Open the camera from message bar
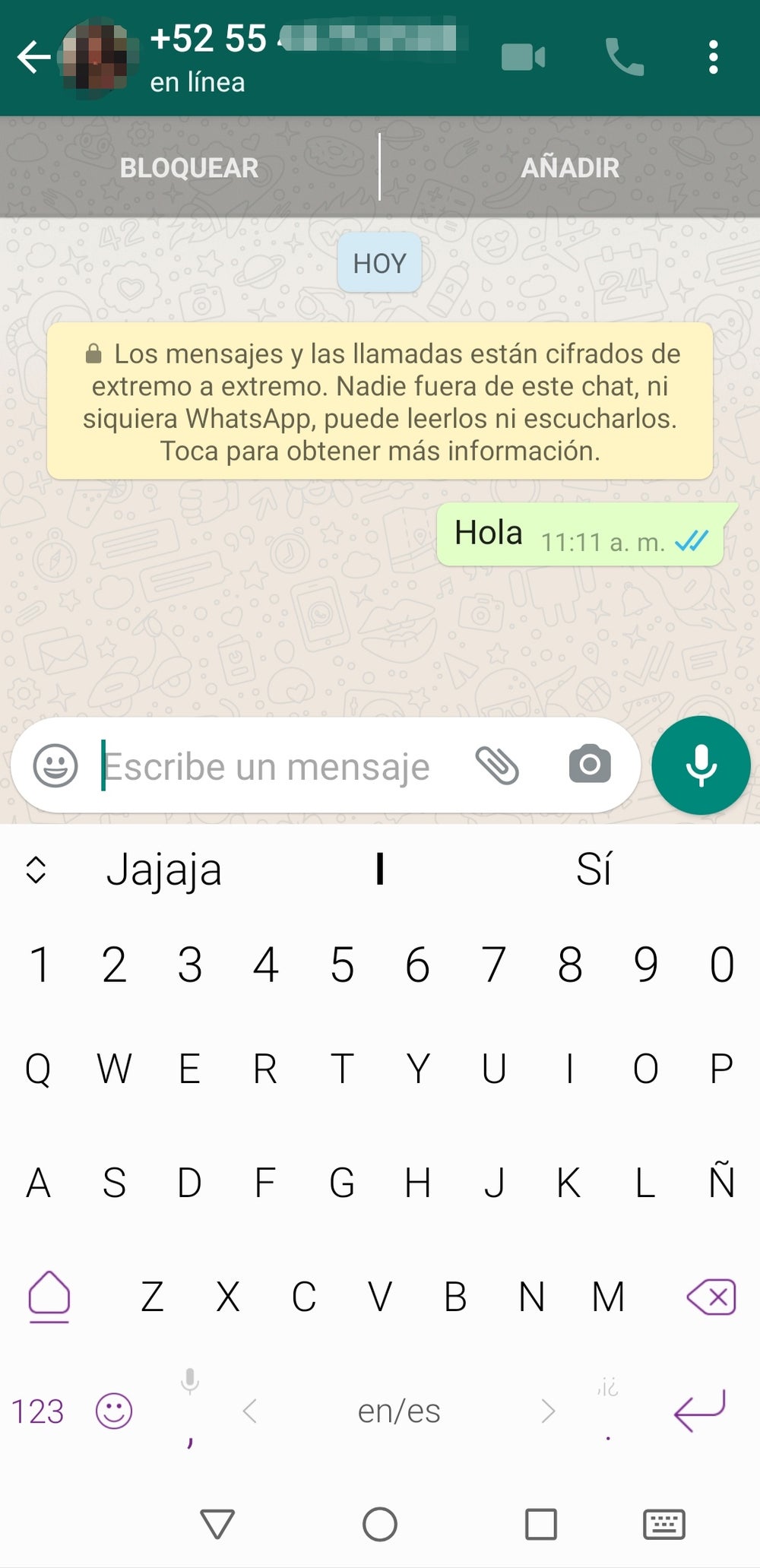The image size is (760, 1568). click(590, 765)
